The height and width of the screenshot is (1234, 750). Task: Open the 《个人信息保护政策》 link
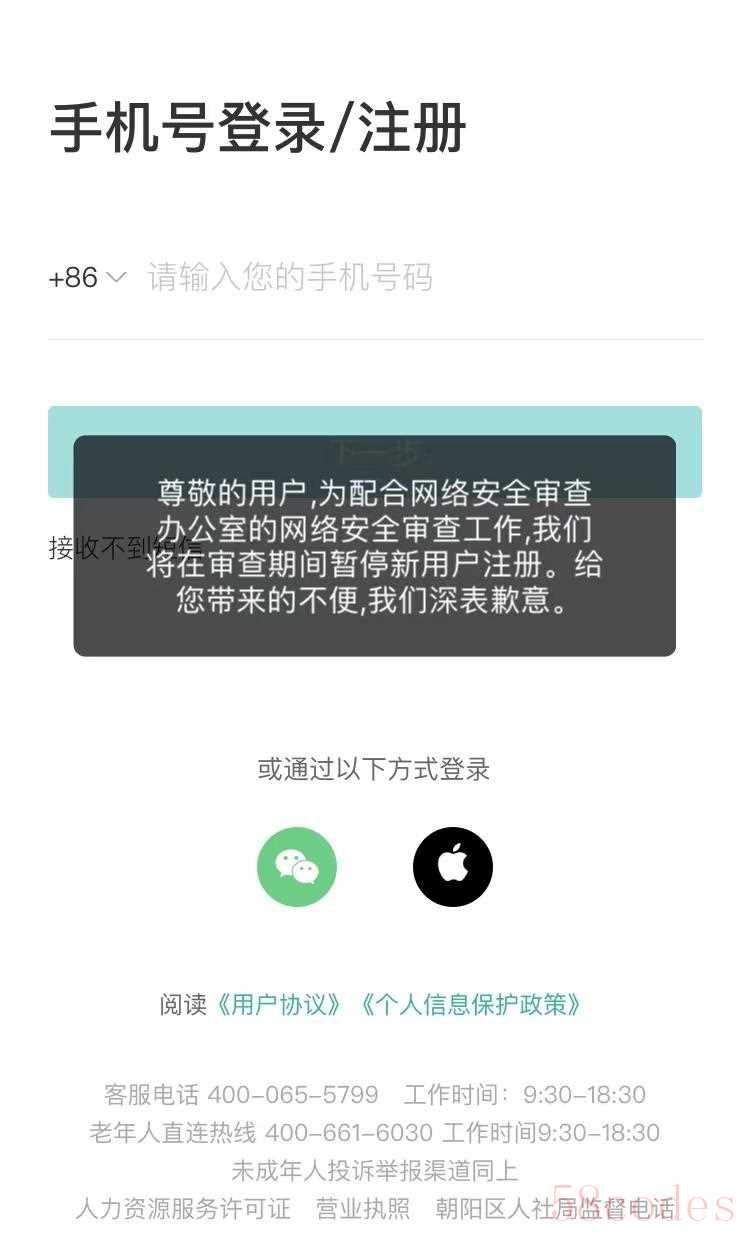(x=470, y=1004)
